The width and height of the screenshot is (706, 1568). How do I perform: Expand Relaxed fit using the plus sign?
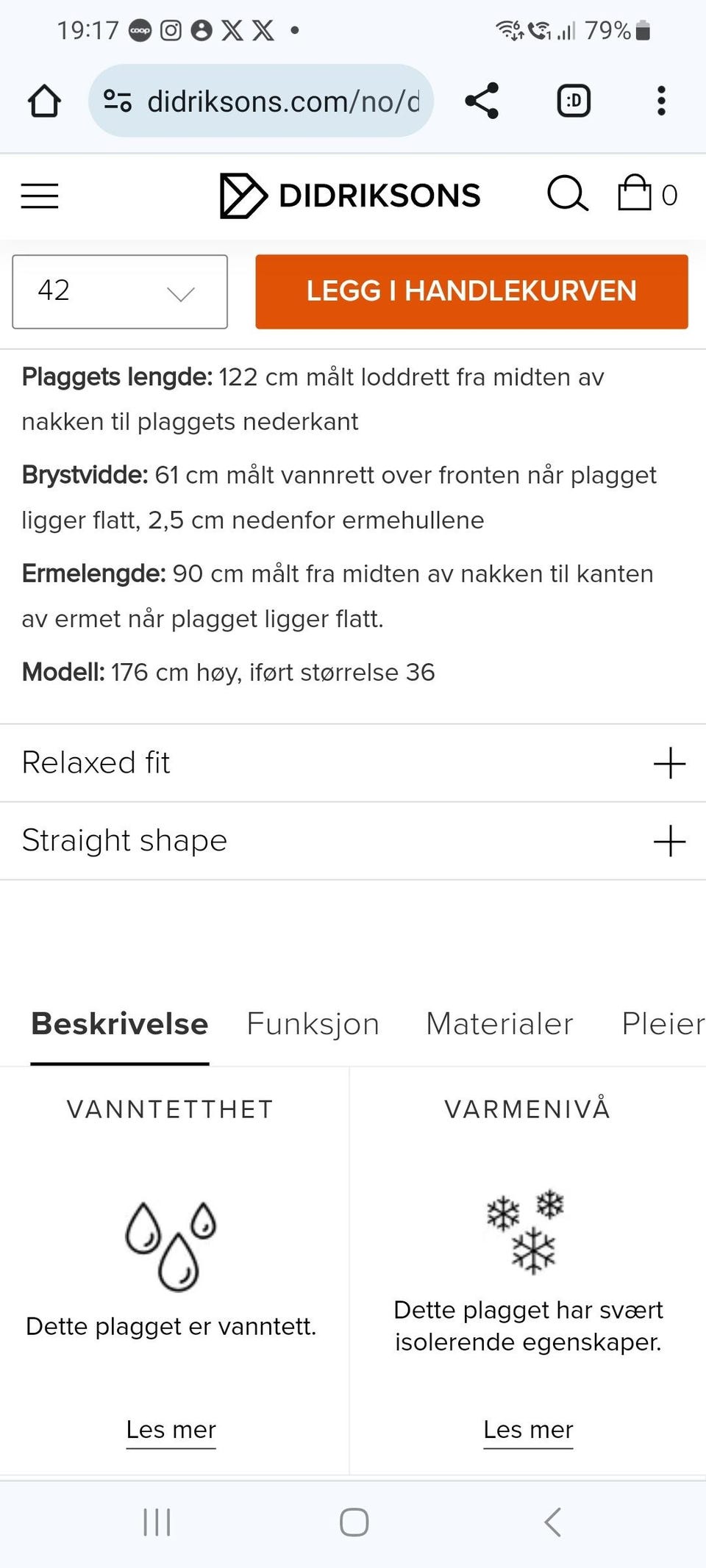[x=669, y=762]
